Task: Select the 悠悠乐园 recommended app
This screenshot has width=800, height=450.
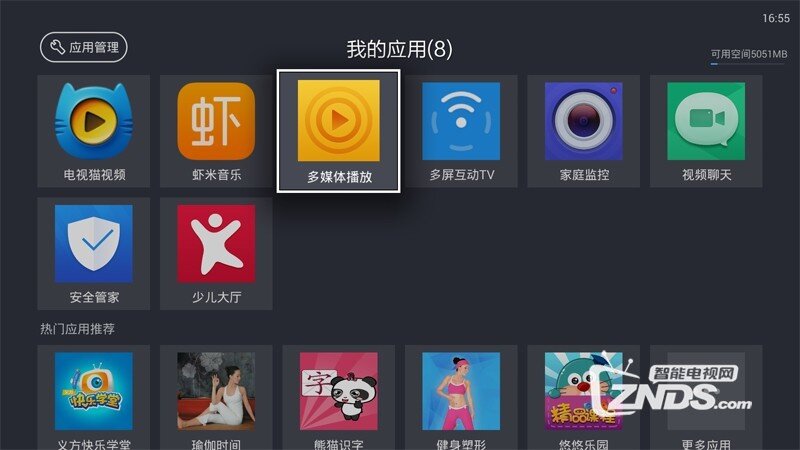Action: [584, 397]
